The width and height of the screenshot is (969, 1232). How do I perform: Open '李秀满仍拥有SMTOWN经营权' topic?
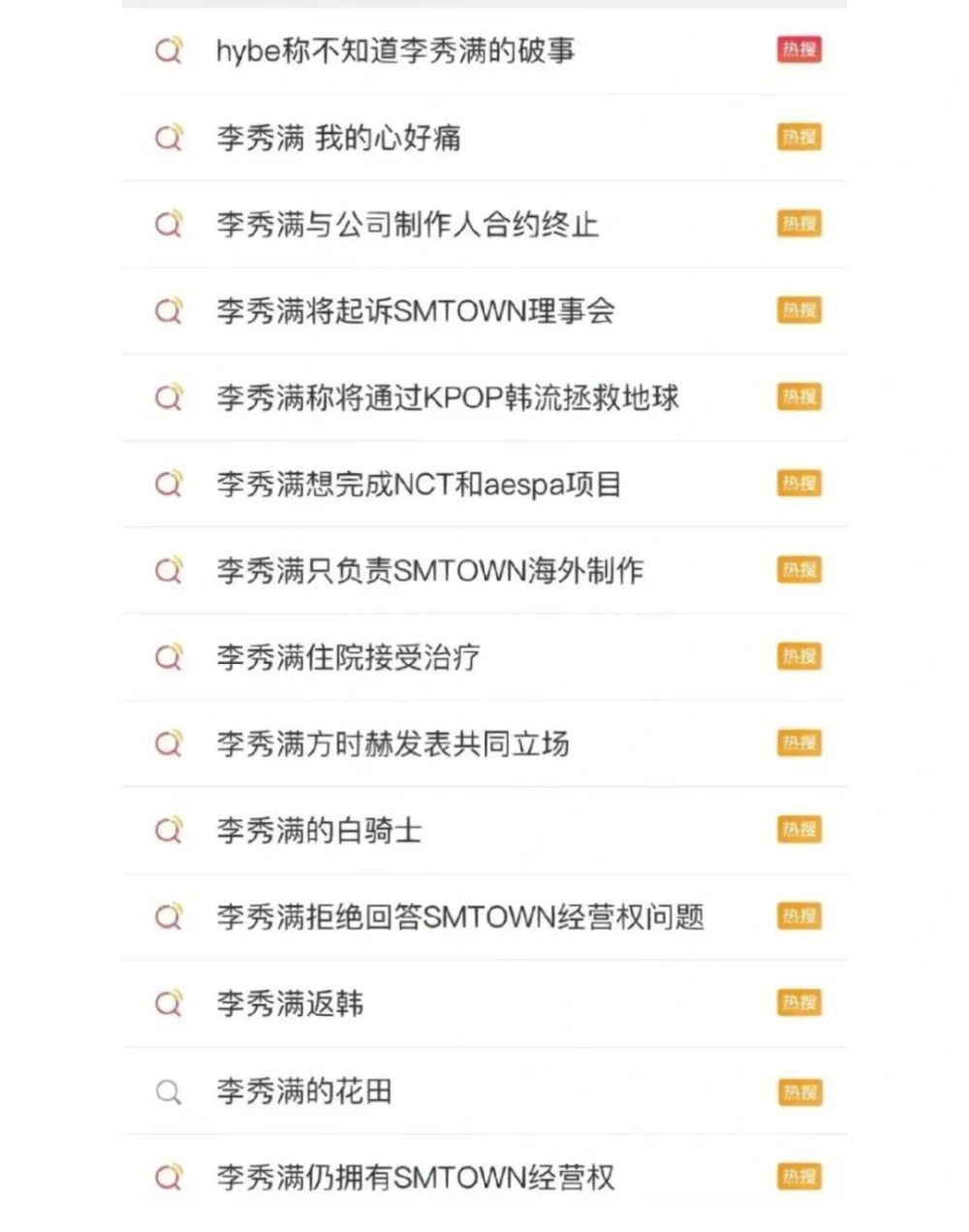416,1178
